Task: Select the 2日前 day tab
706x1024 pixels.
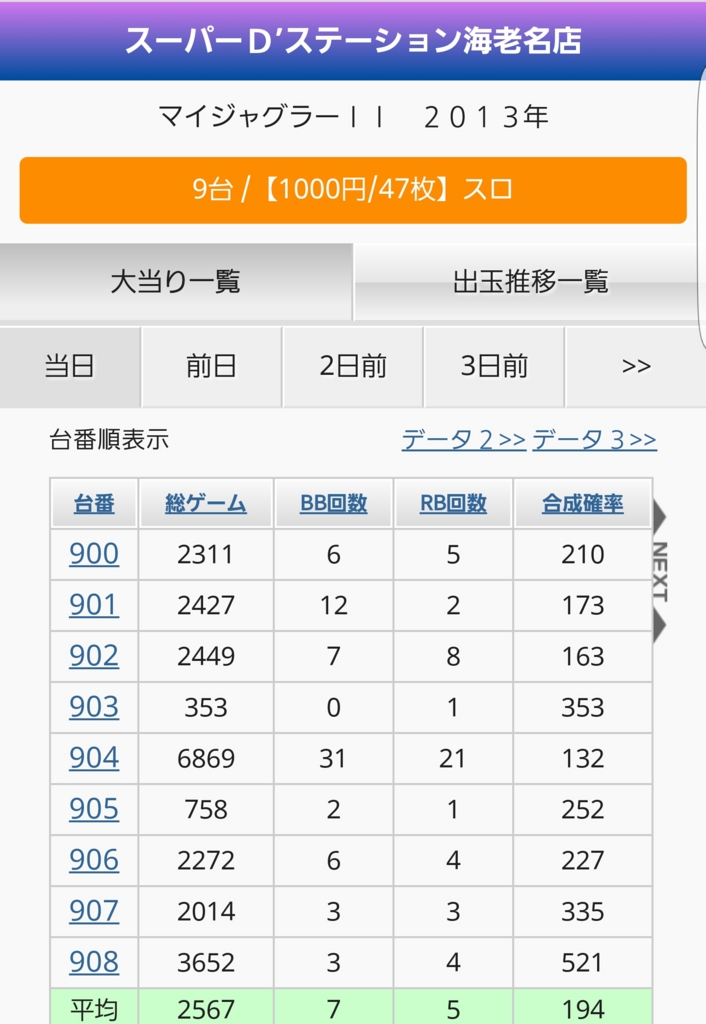Action: [x=353, y=366]
